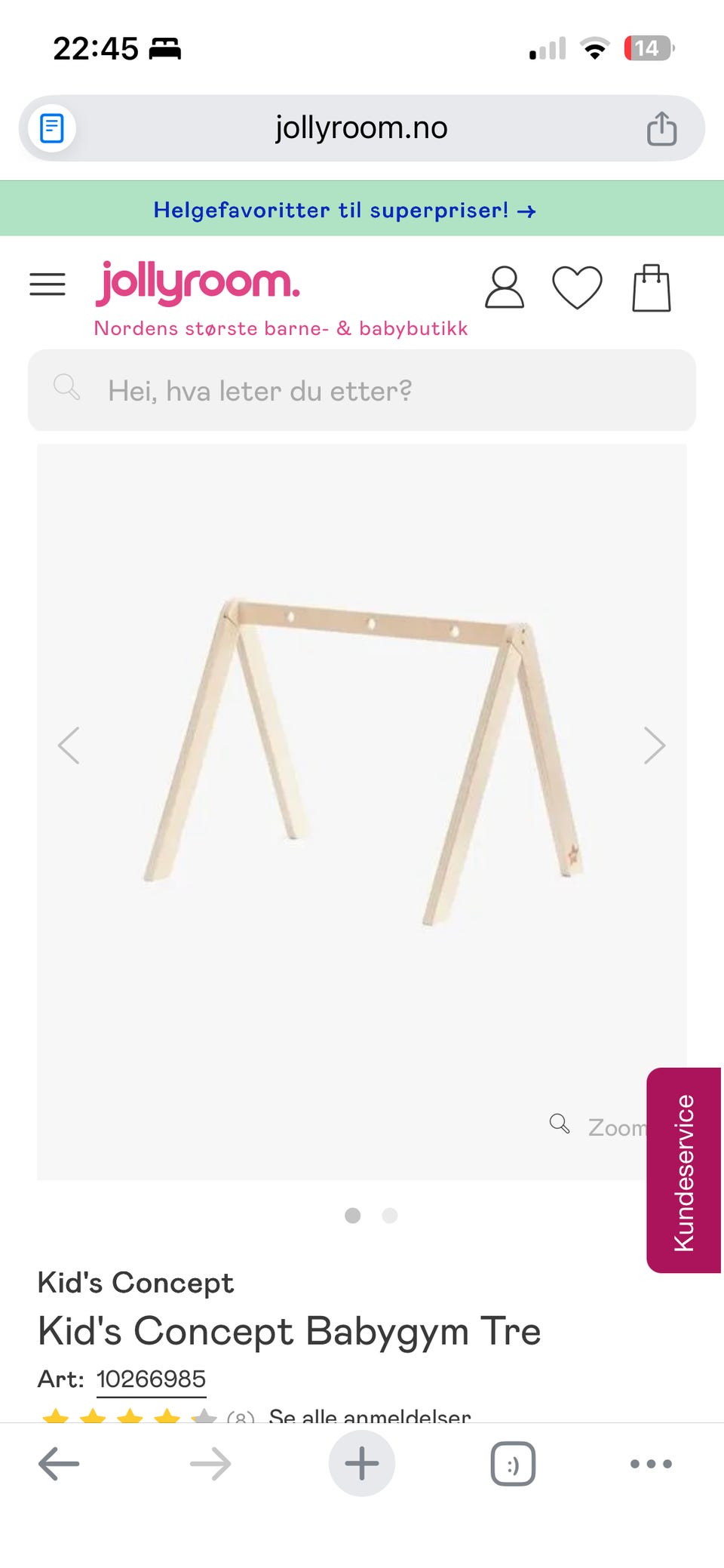
Task: Open the Kid's Concept brand link
Action: click(136, 1283)
